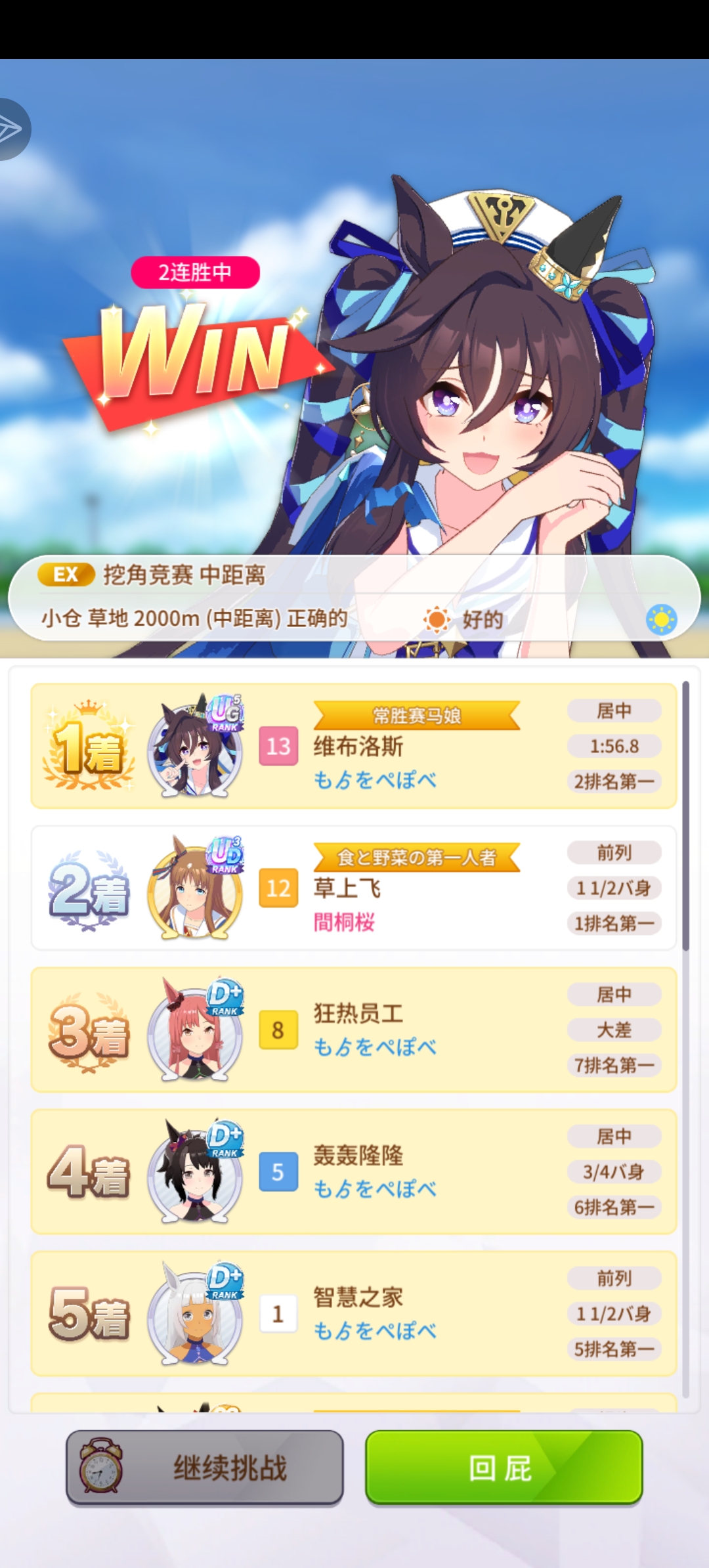Image resolution: width=709 pixels, height=1568 pixels.
Task: Open second-place 草上飞 result row
Action: pos(353,888)
